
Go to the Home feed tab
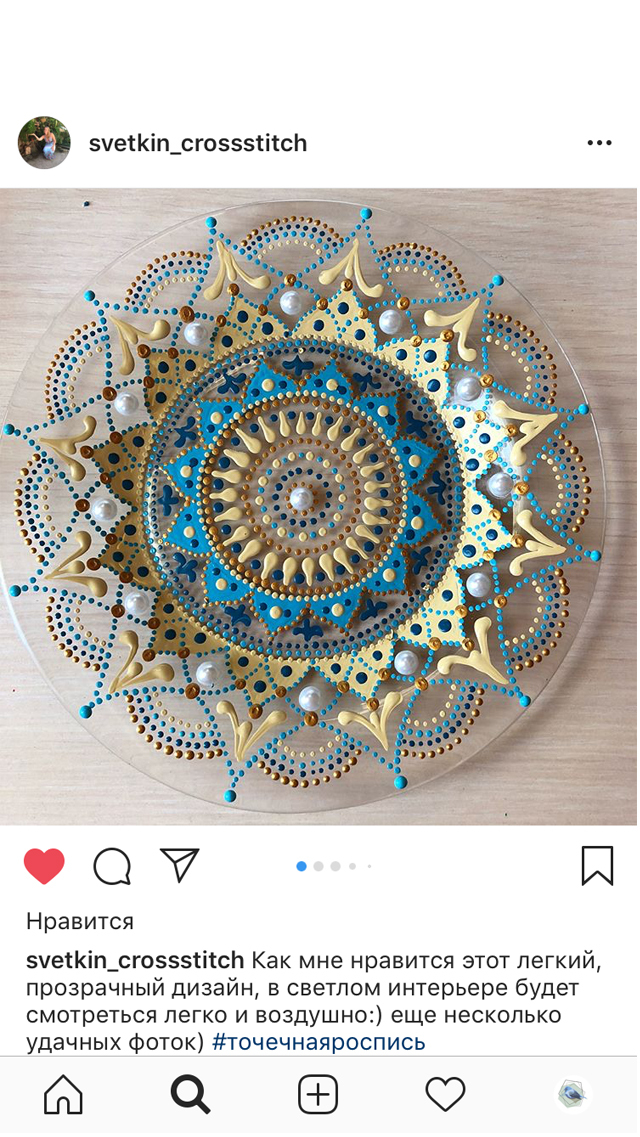[x=63, y=1096]
